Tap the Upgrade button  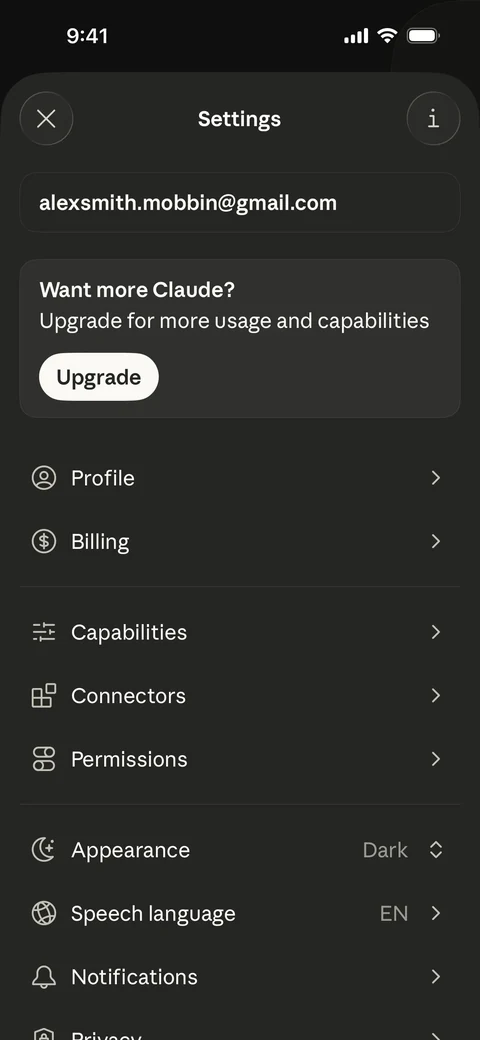(99, 377)
